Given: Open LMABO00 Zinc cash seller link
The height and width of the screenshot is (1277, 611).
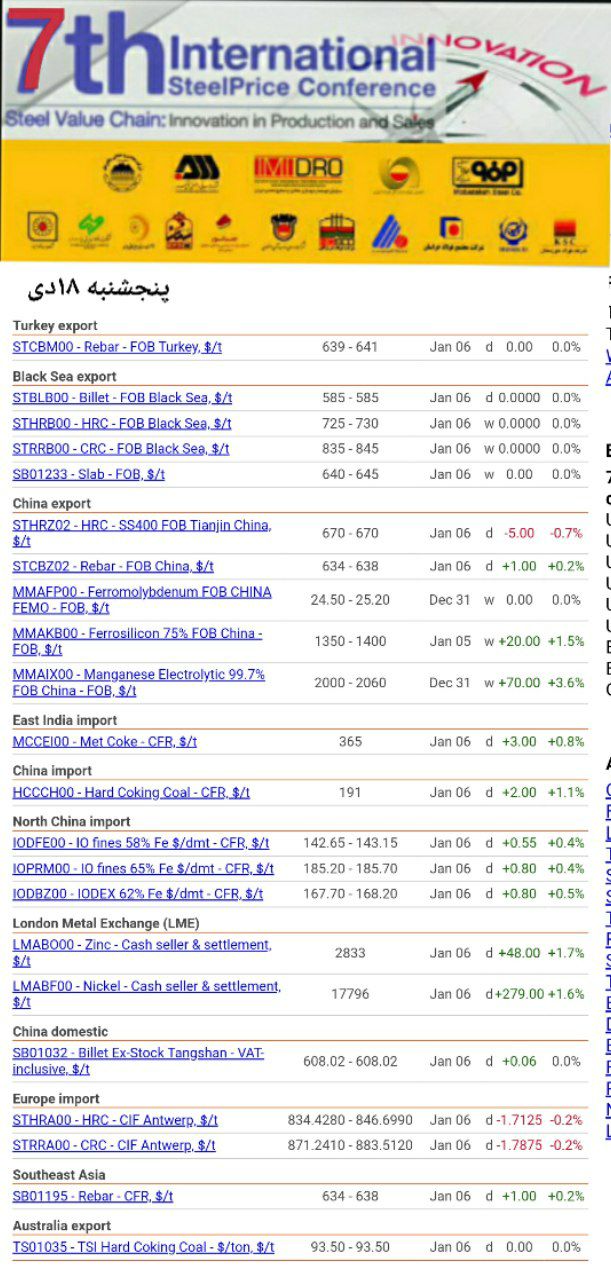Looking at the screenshot, I should coord(142,953).
